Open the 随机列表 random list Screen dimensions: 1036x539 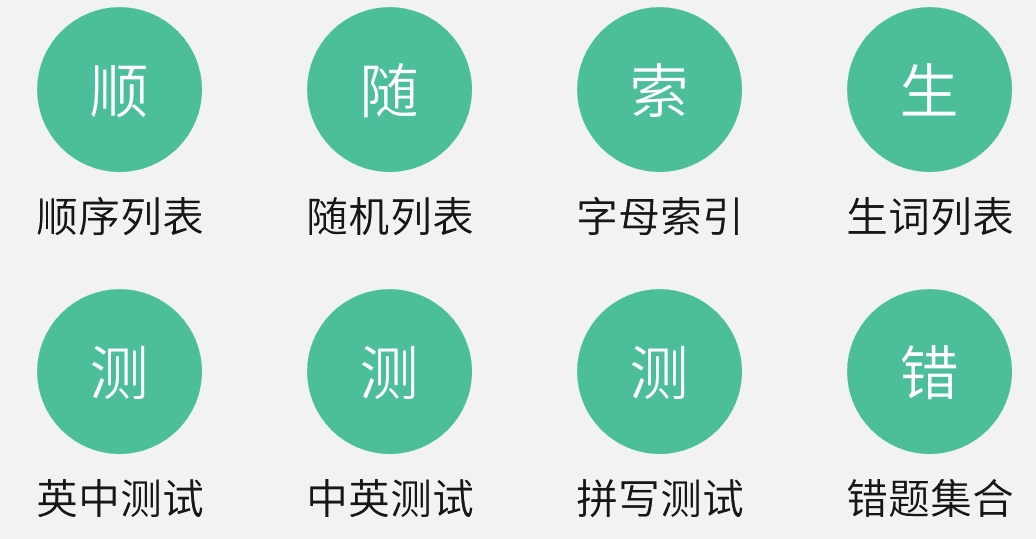pos(389,90)
